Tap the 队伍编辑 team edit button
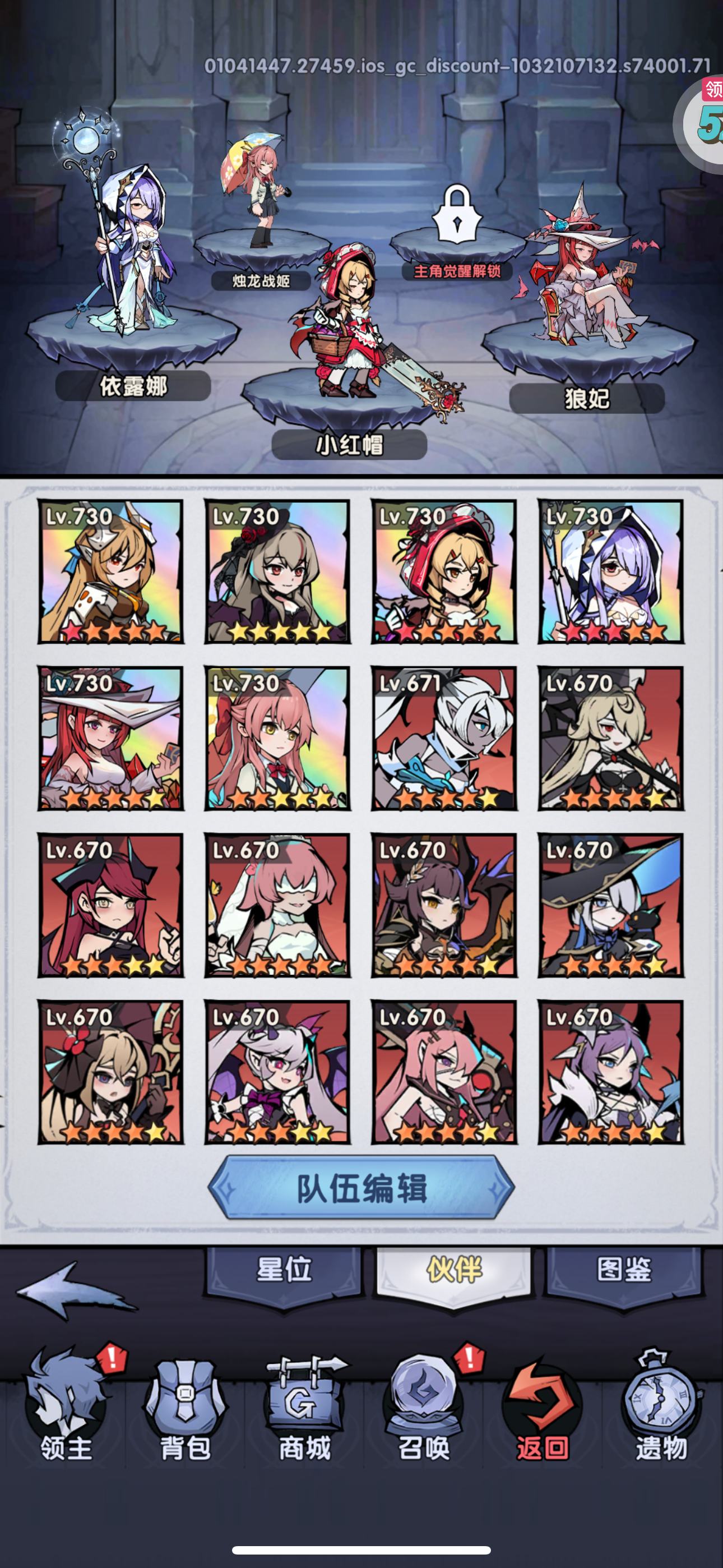Screen dimensions: 723x1568 pos(361,1188)
